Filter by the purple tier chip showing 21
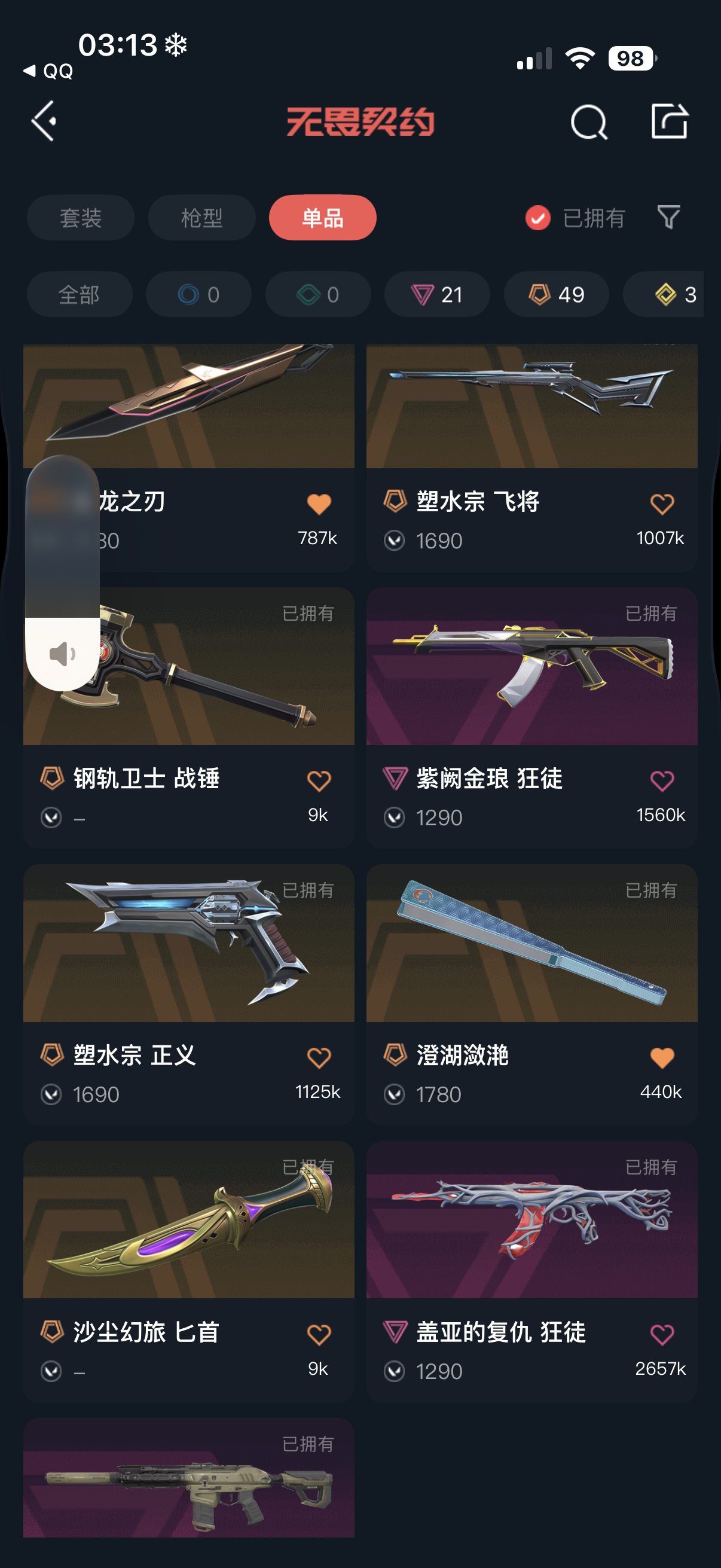721x1568 pixels. pos(437,295)
